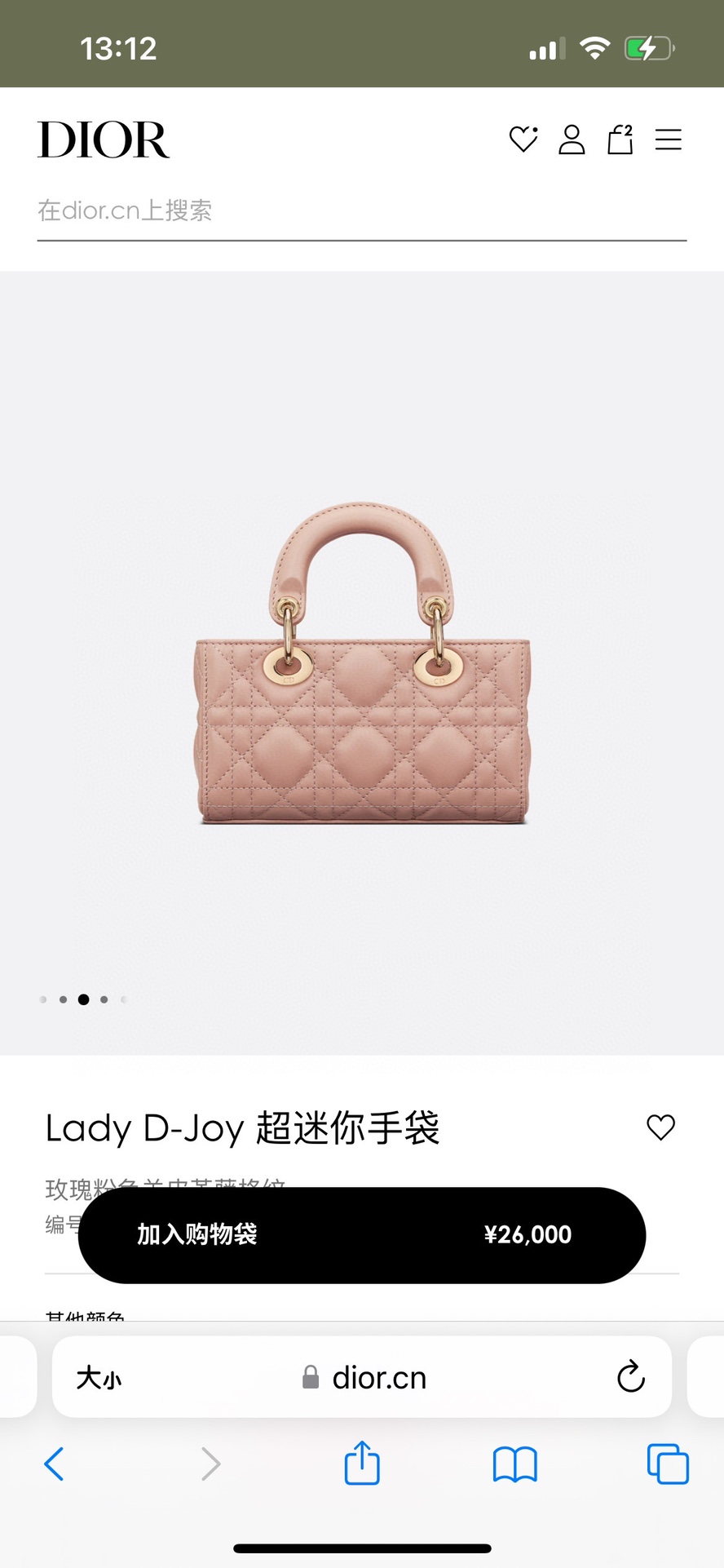
Task: Tap the dior.cn search field
Action: (x=361, y=211)
